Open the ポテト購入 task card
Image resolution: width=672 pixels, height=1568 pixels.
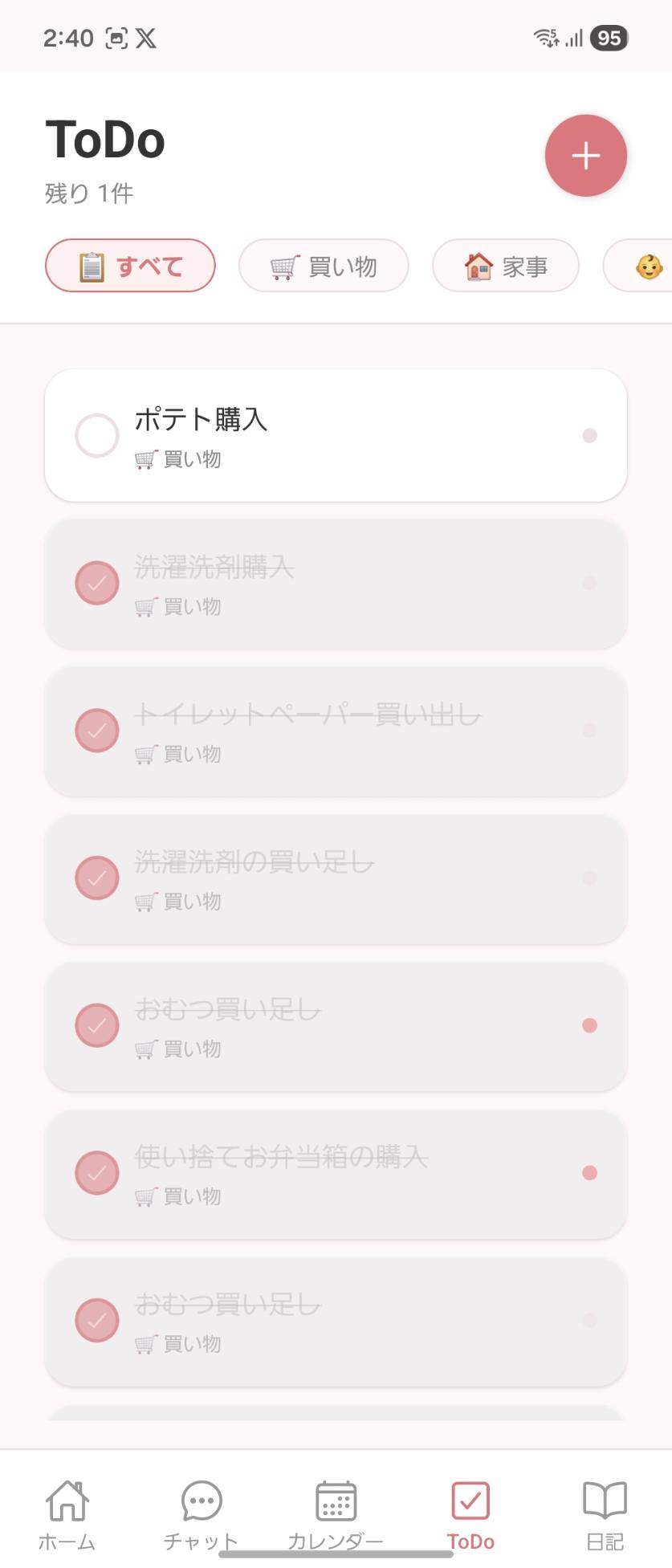(x=336, y=434)
